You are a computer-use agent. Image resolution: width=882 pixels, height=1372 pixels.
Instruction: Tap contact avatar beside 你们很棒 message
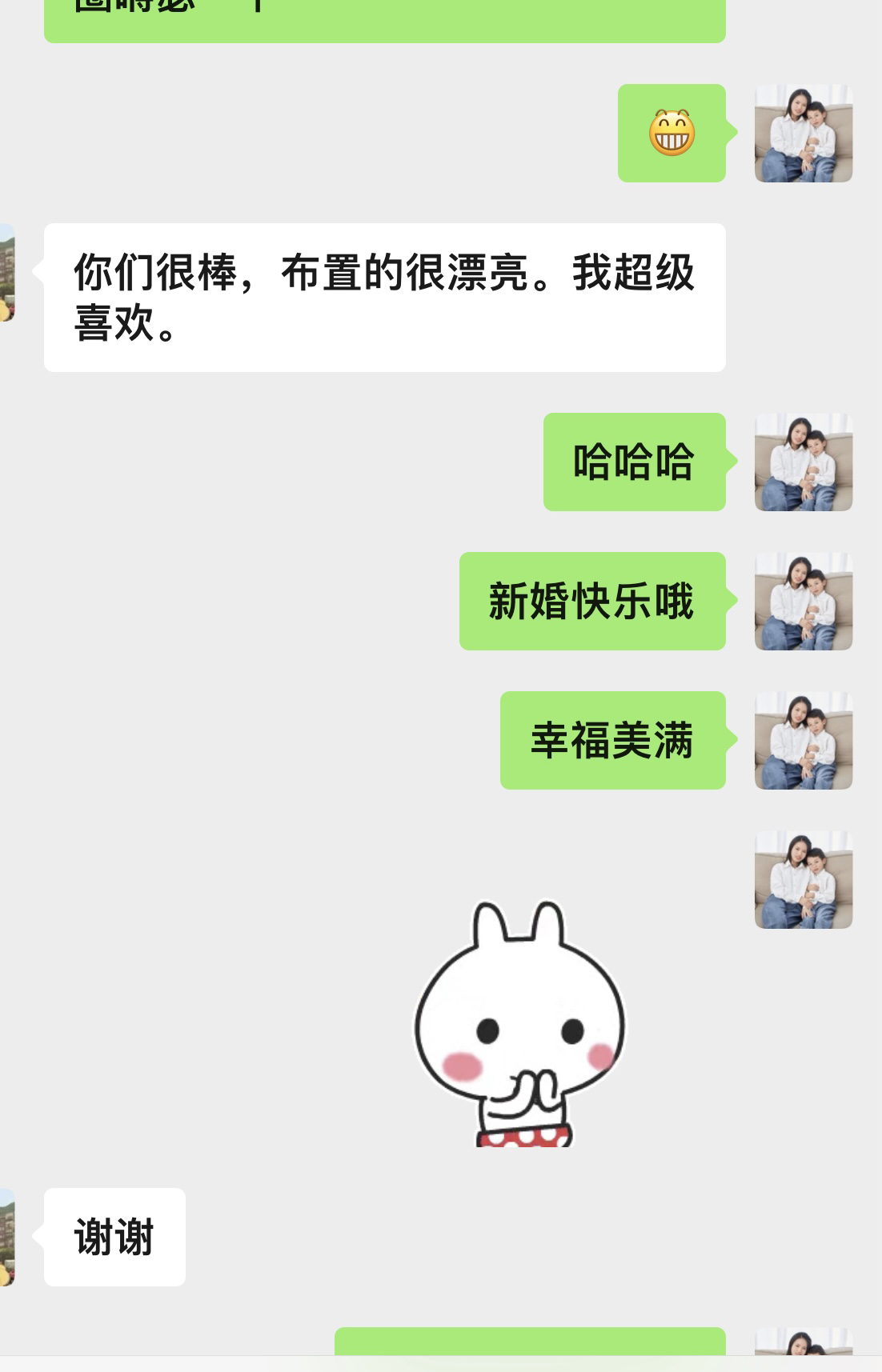pyautogui.click(x=7, y=273)
